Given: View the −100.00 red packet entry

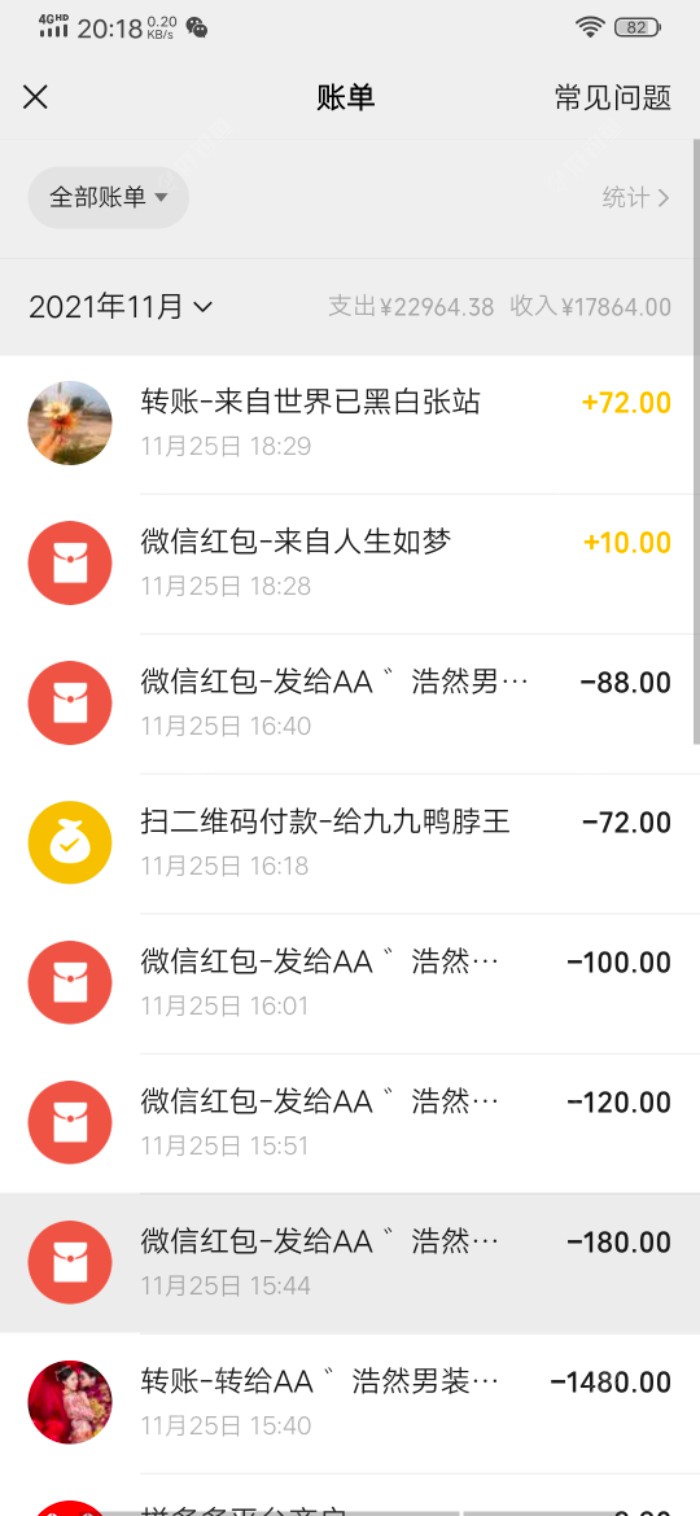Looking at the screenshot, I should 350,983.
